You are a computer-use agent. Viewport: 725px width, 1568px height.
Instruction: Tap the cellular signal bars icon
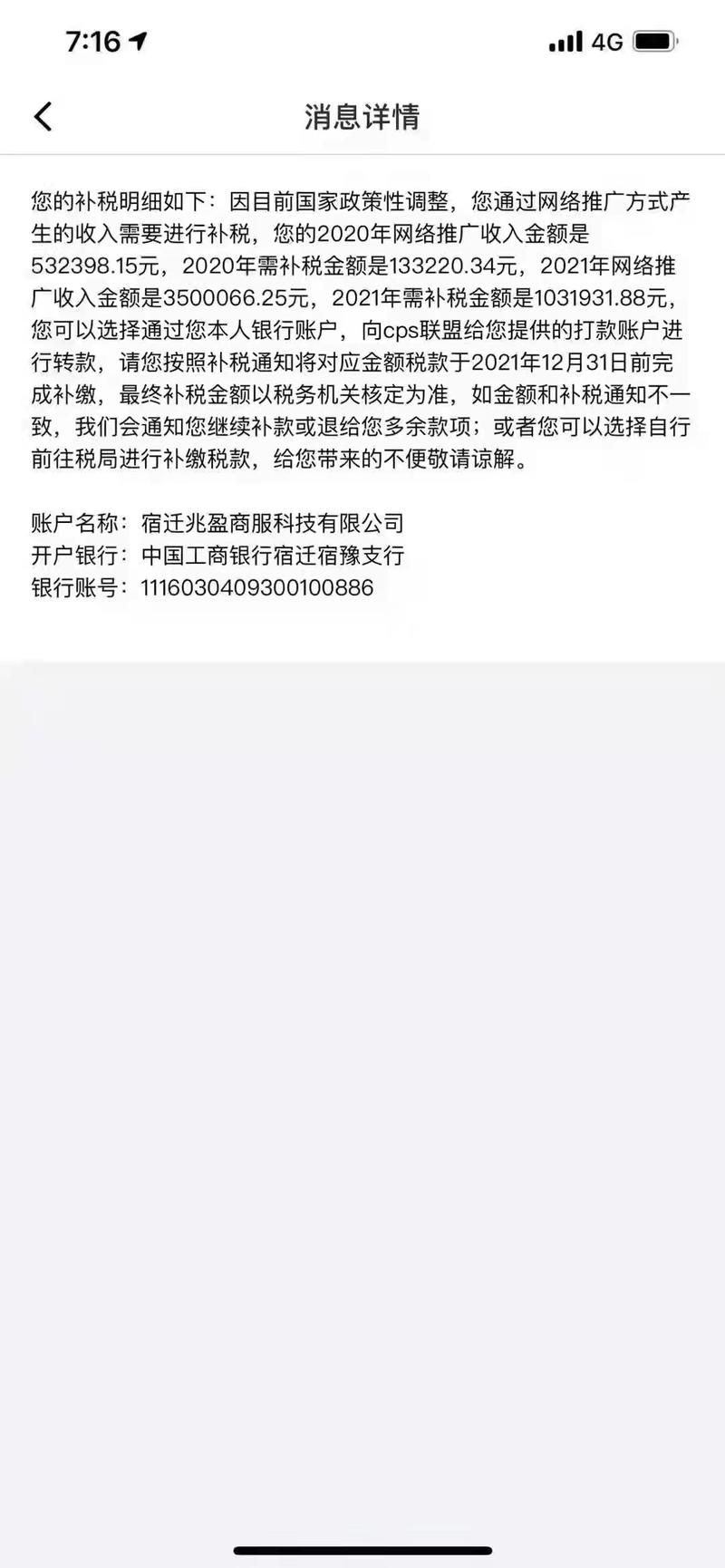pyautogui.click(x=565, y=41)
